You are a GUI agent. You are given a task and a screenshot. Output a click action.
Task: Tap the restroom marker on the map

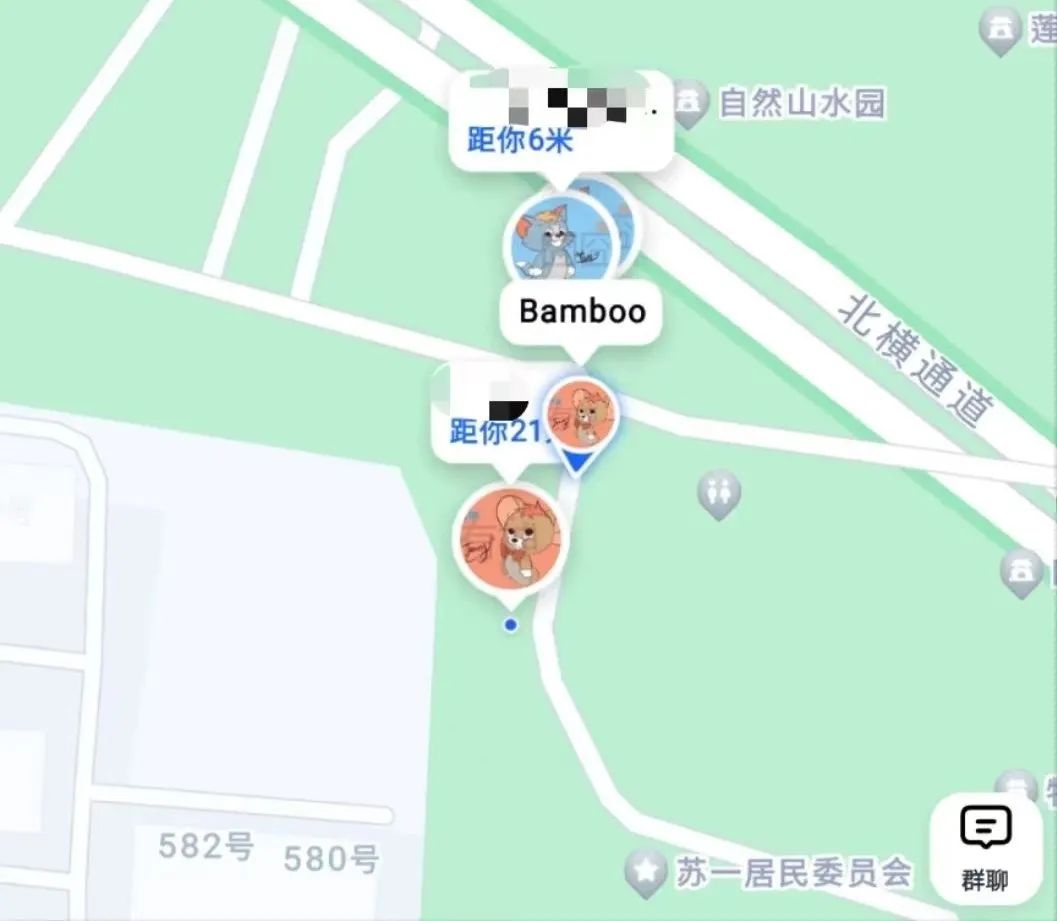718,492
